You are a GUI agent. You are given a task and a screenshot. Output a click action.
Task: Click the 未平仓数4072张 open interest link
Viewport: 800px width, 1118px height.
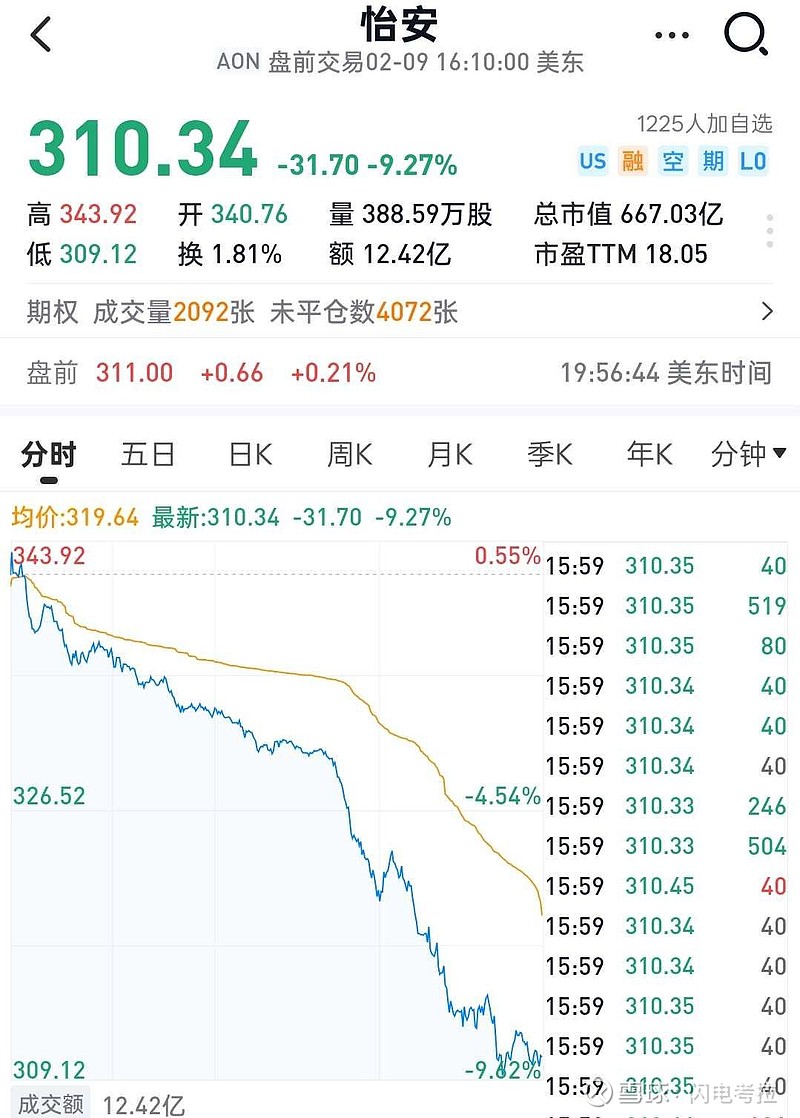pyautogui.click(x=367, y=312)
